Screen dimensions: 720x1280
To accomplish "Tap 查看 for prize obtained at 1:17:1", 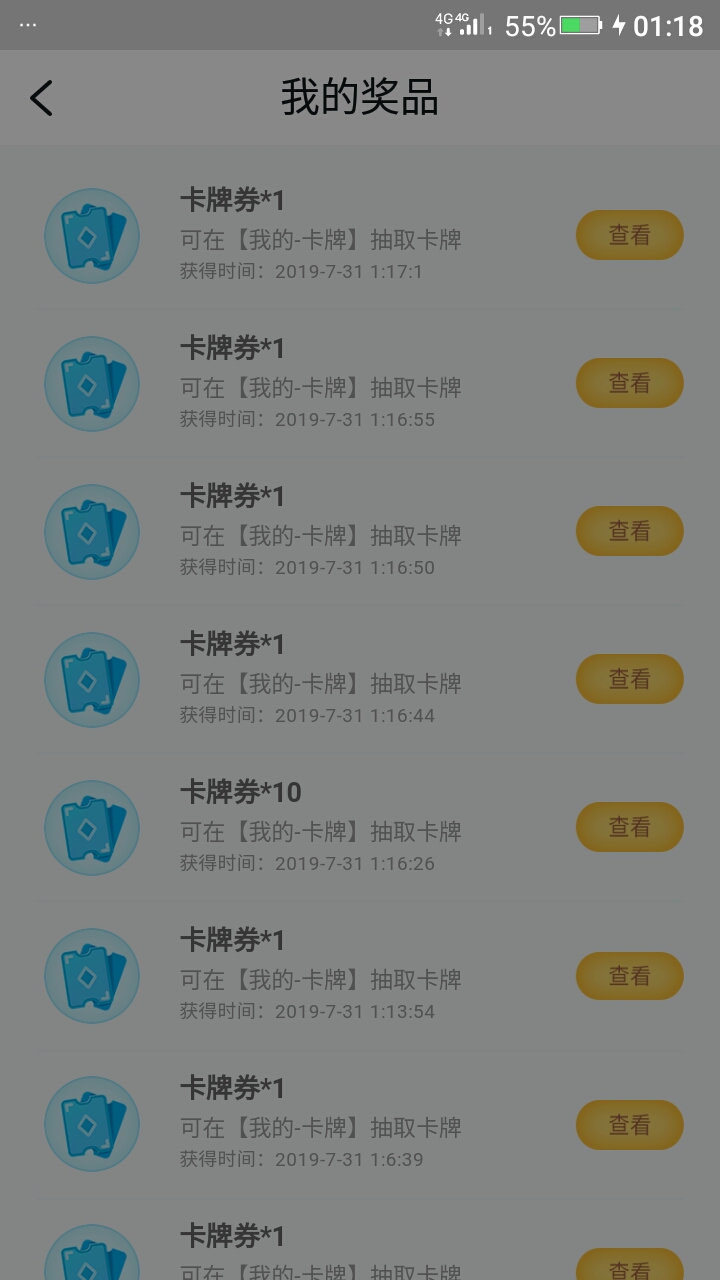I will [629, 235].
